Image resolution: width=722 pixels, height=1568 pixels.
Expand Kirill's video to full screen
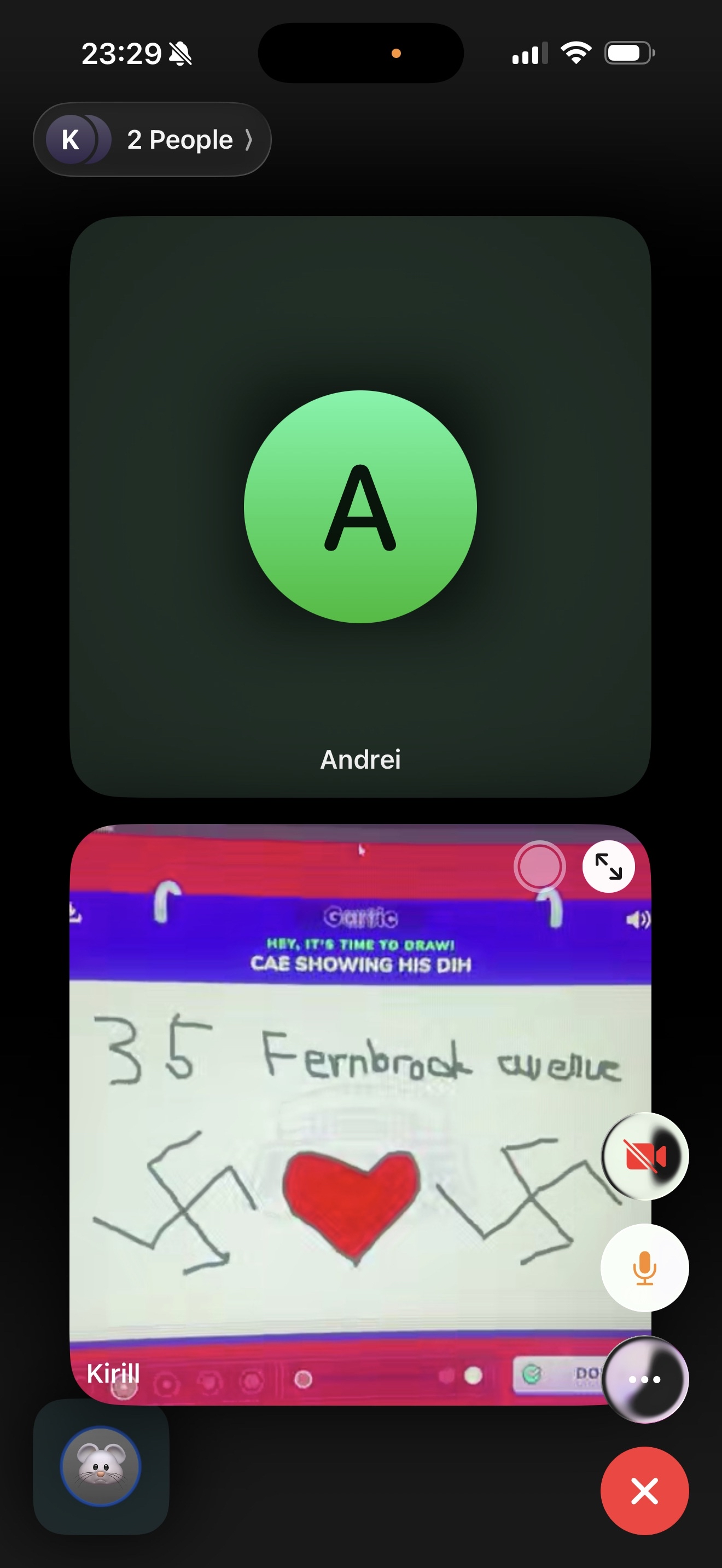pos(608,866)
